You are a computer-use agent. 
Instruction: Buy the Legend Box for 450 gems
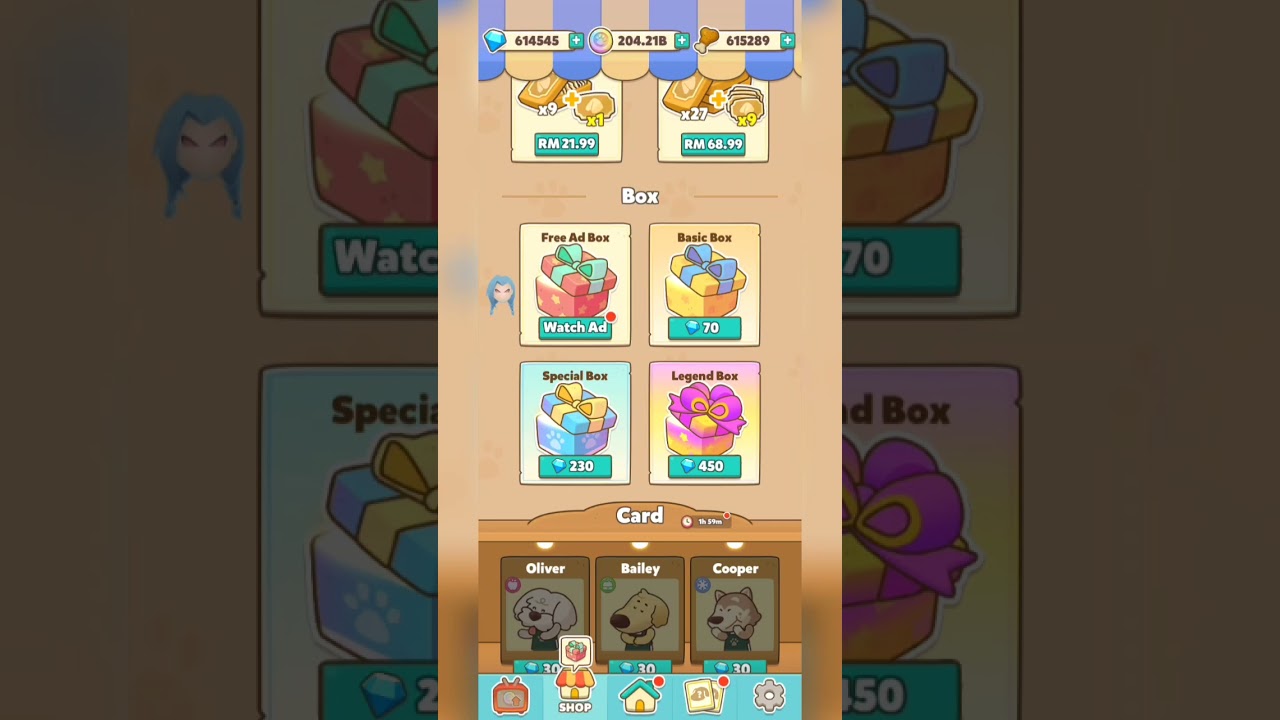[704, 466]
